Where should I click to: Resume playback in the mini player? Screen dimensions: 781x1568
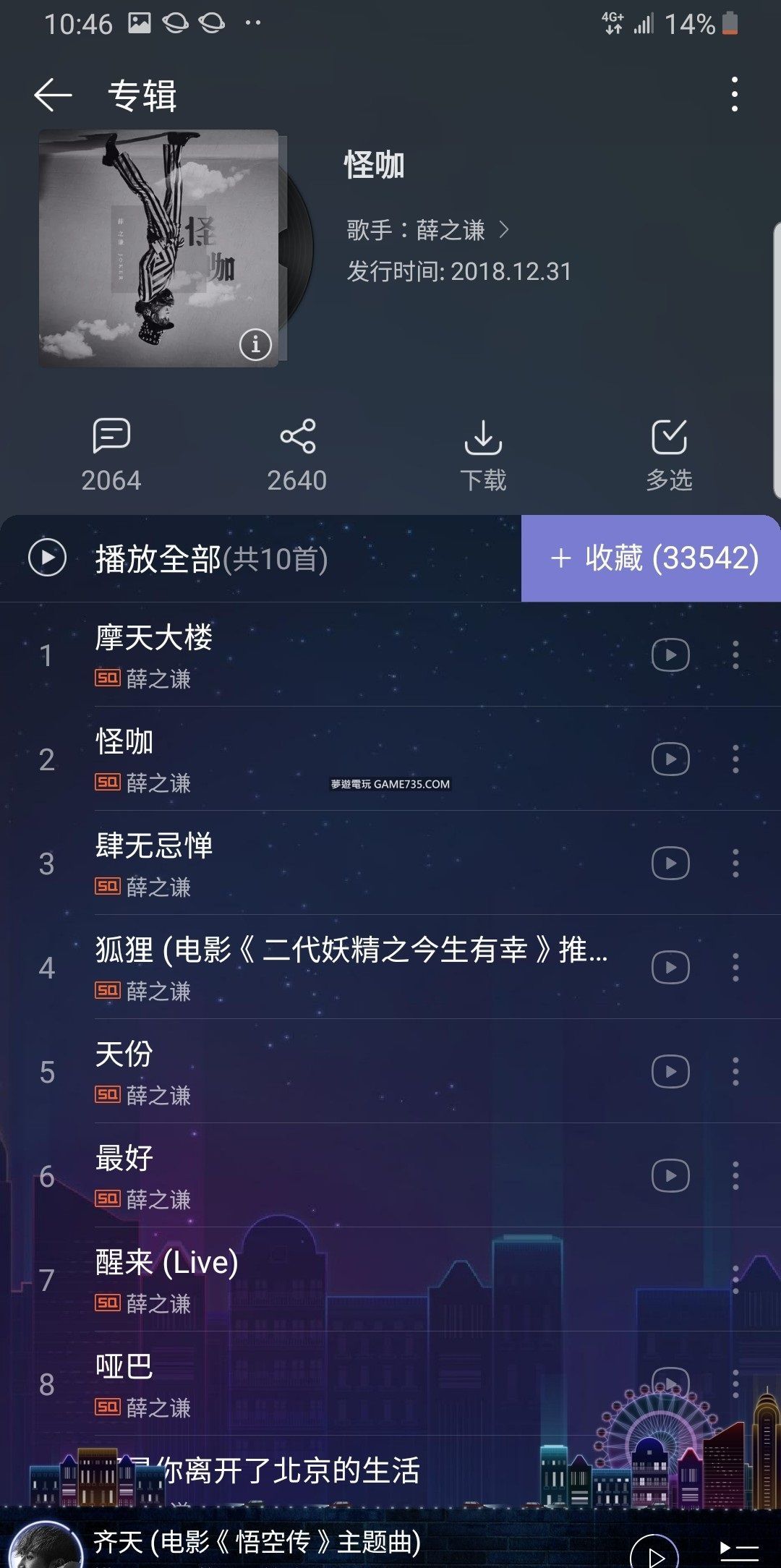click(654, 1552)
